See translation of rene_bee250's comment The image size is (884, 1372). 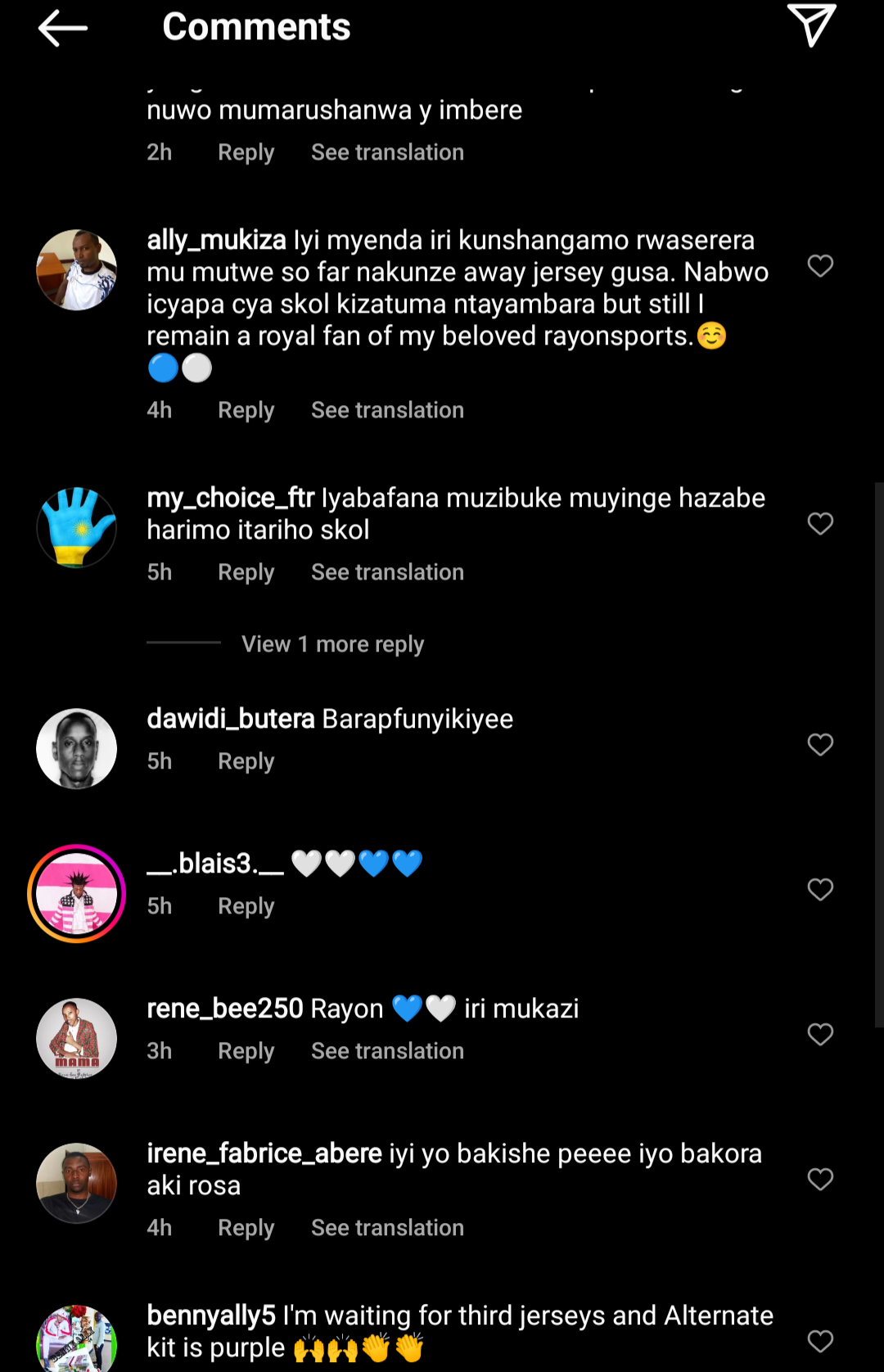[387, 1051]
